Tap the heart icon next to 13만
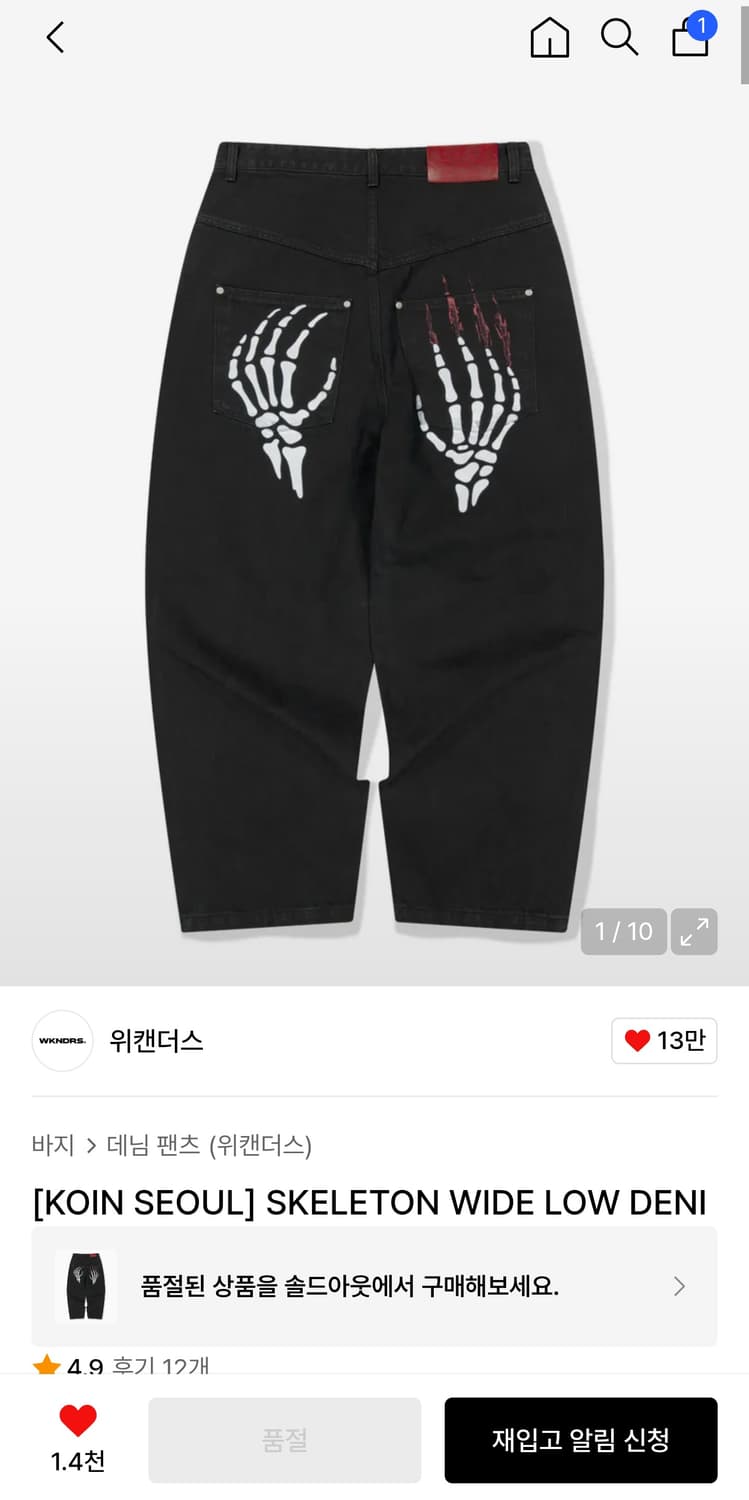The width and height of the screenshot is (749, 1500). (635, 1040)
